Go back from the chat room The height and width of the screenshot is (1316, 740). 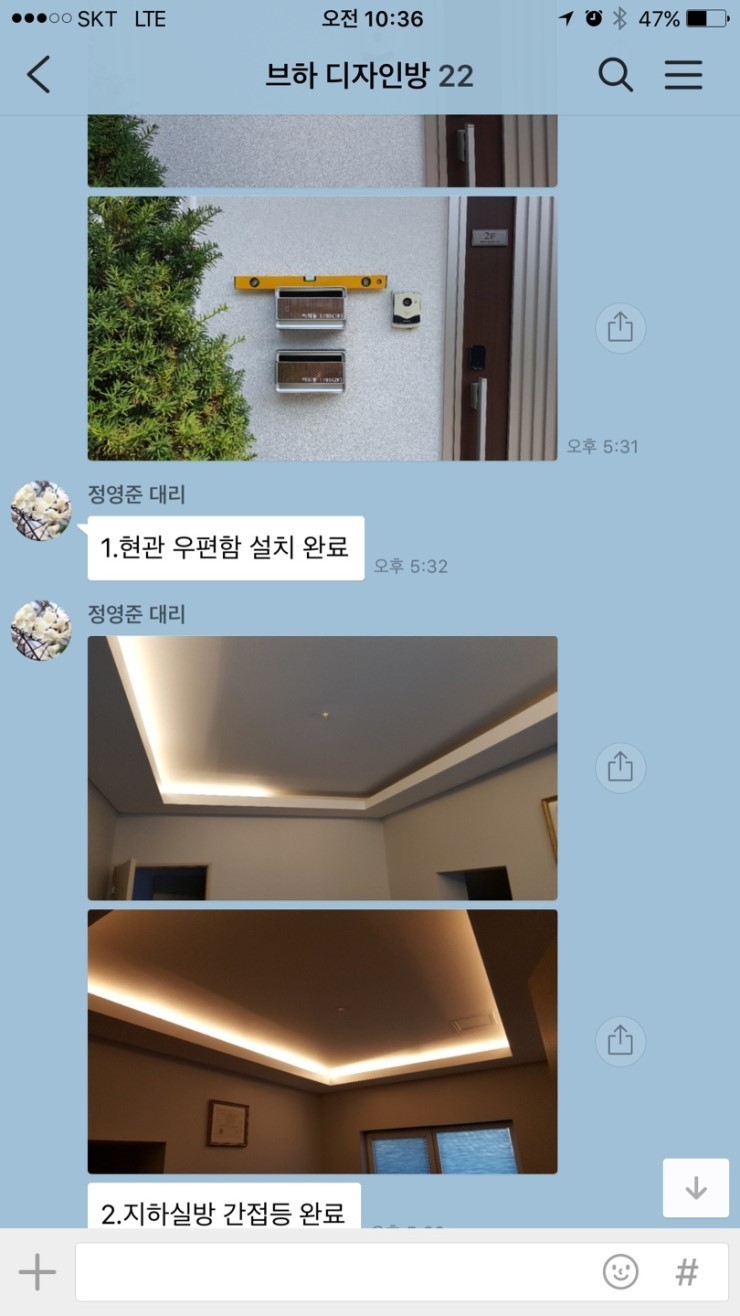click(38, 75)
